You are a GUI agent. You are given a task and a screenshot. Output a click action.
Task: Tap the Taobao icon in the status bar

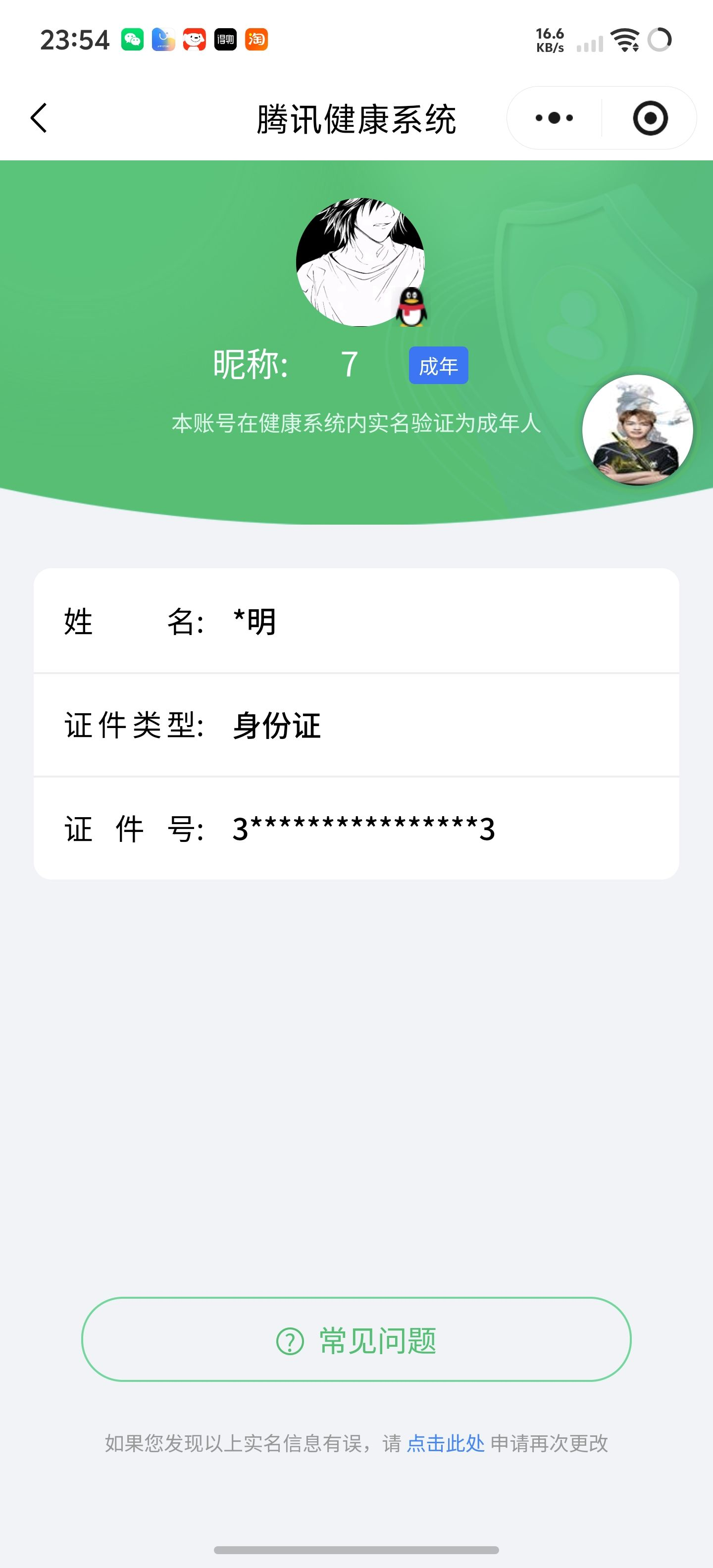[x=256, y=39]
